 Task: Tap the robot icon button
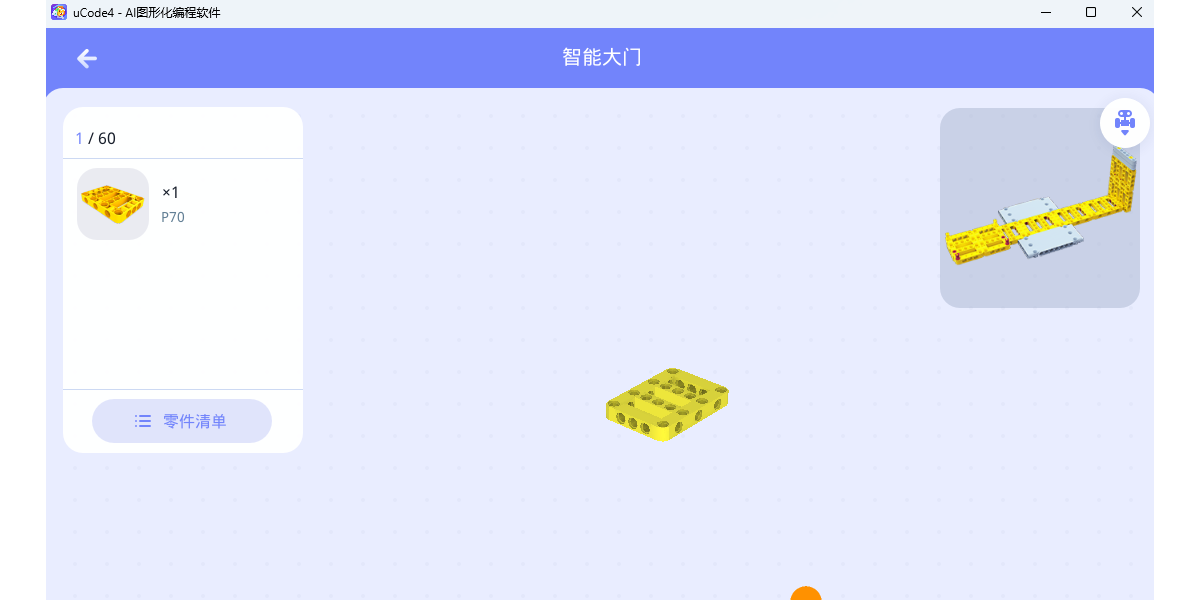click(1125, 123)
